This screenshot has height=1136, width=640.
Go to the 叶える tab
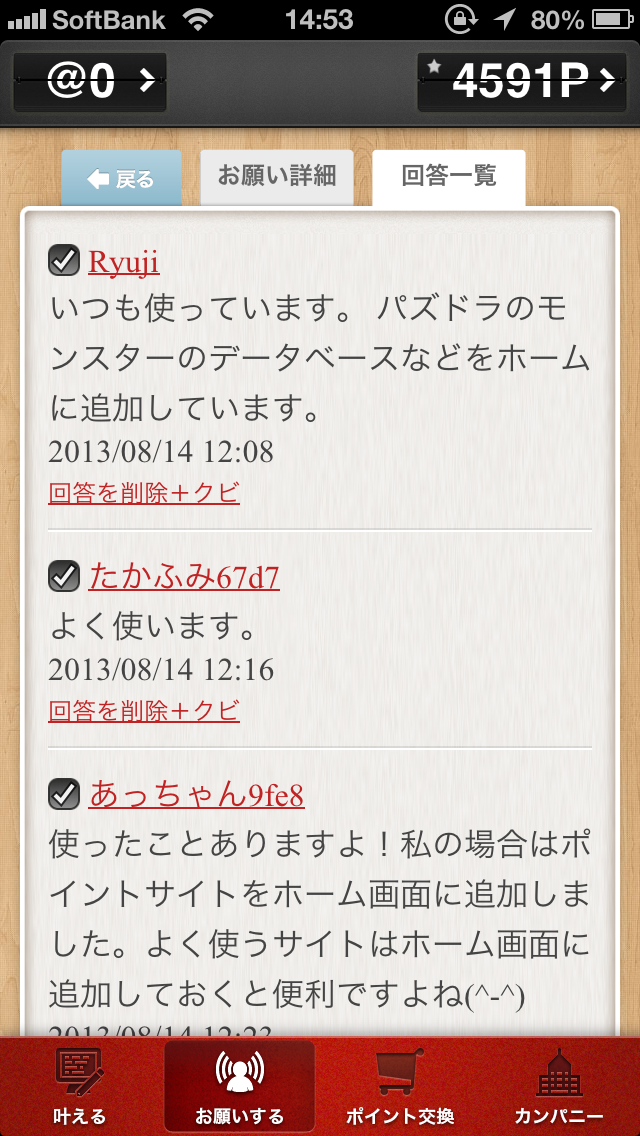pyautogui.click(x=80, y=1087)
